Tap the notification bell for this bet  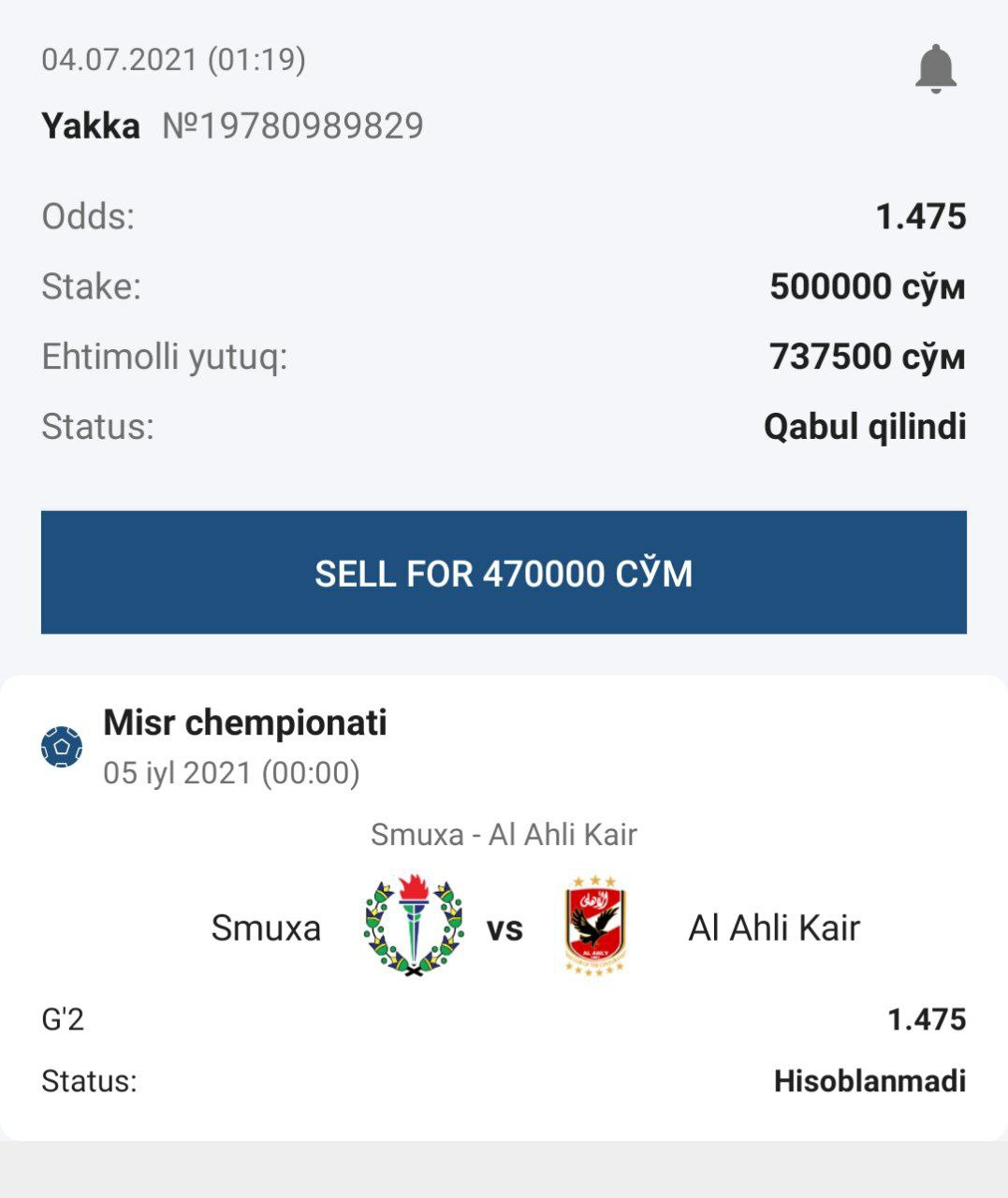(x=935, y=69)
